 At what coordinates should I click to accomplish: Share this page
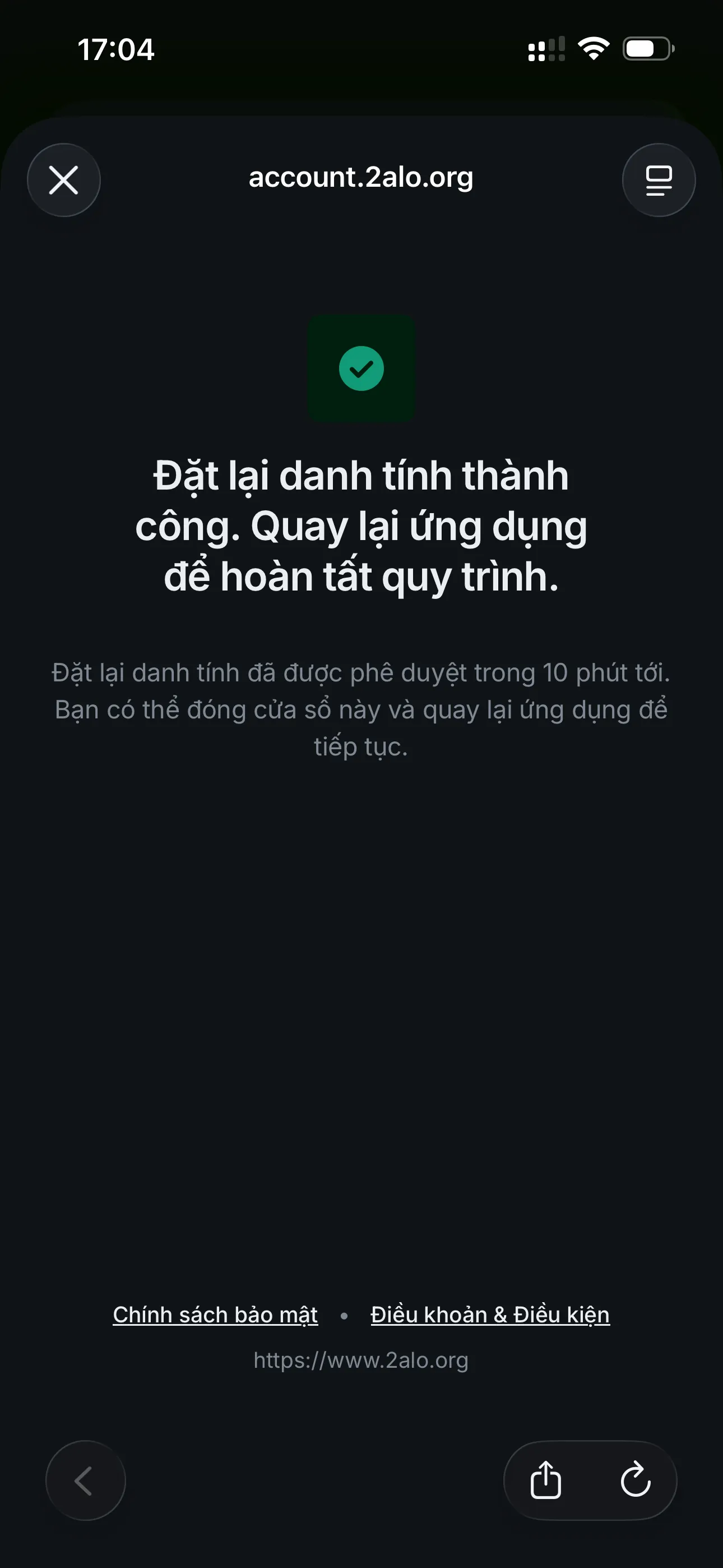pyautogui.click(x=546, y=1481)
